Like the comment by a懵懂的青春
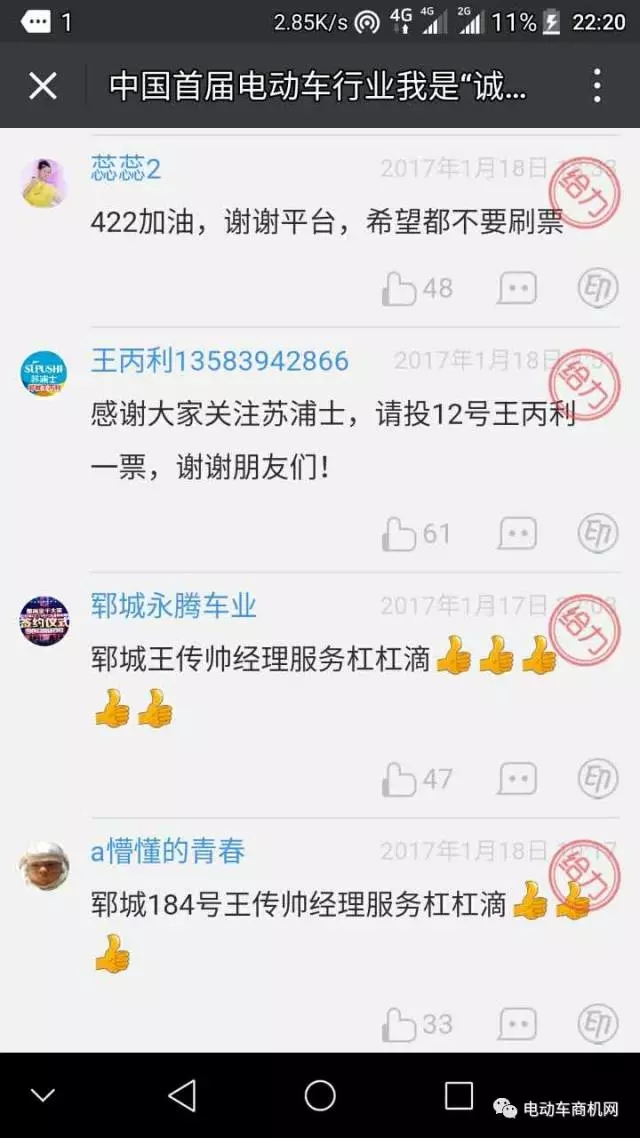 pos(400,1024)
